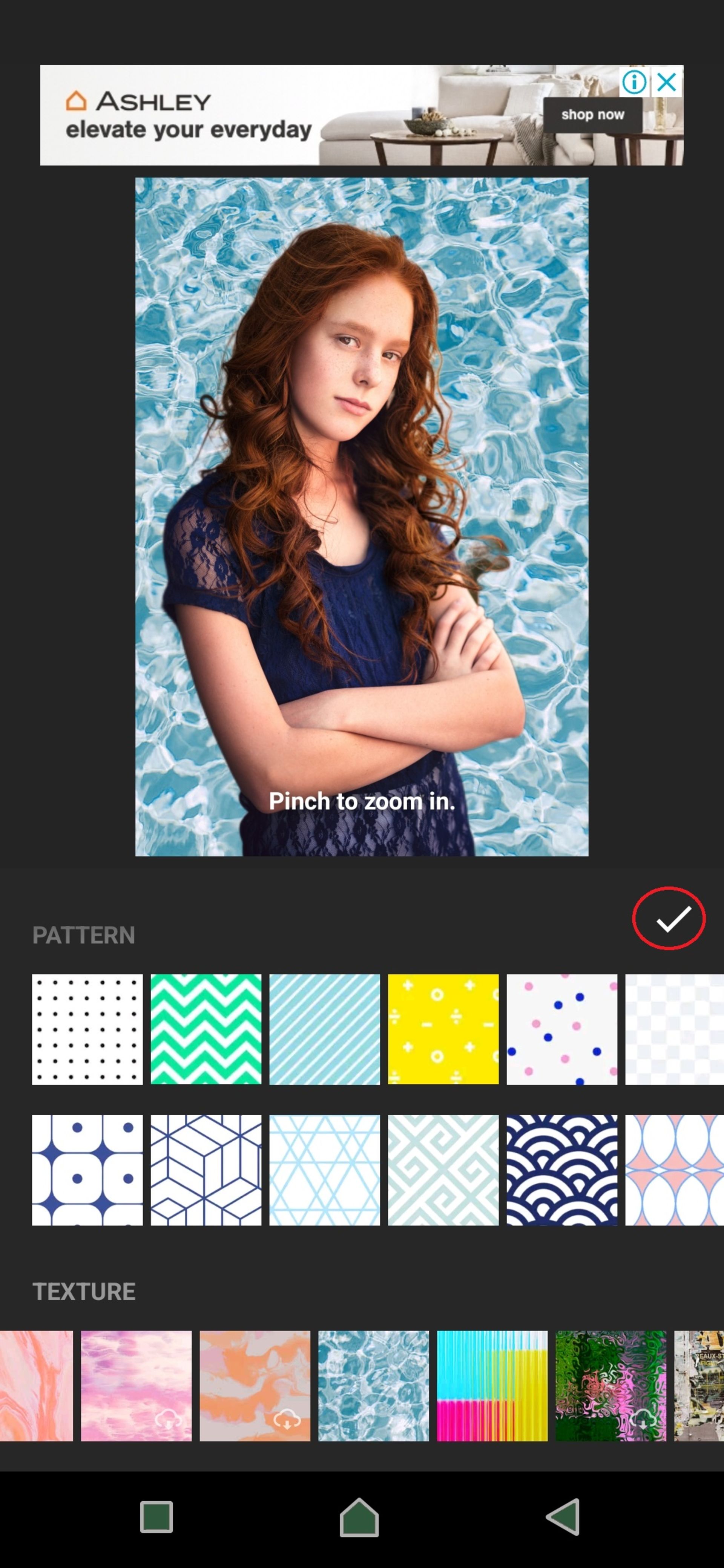This screenshot has width=724, height=1568.
Task: Choose the mint Greek key maze pattern
Action: (443, 1170)
